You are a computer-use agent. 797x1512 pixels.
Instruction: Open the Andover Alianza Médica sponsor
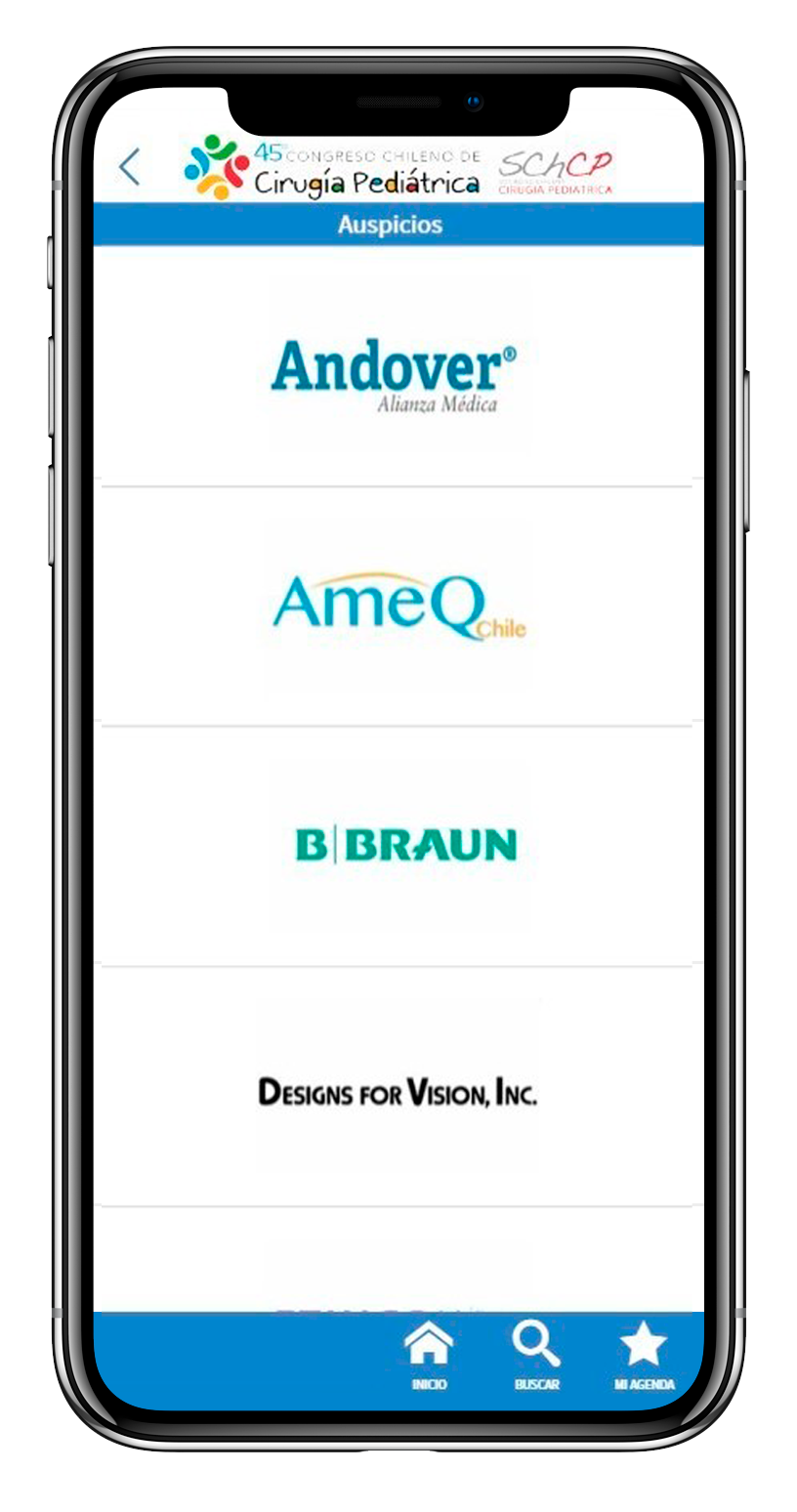click(x=396, y=374)
